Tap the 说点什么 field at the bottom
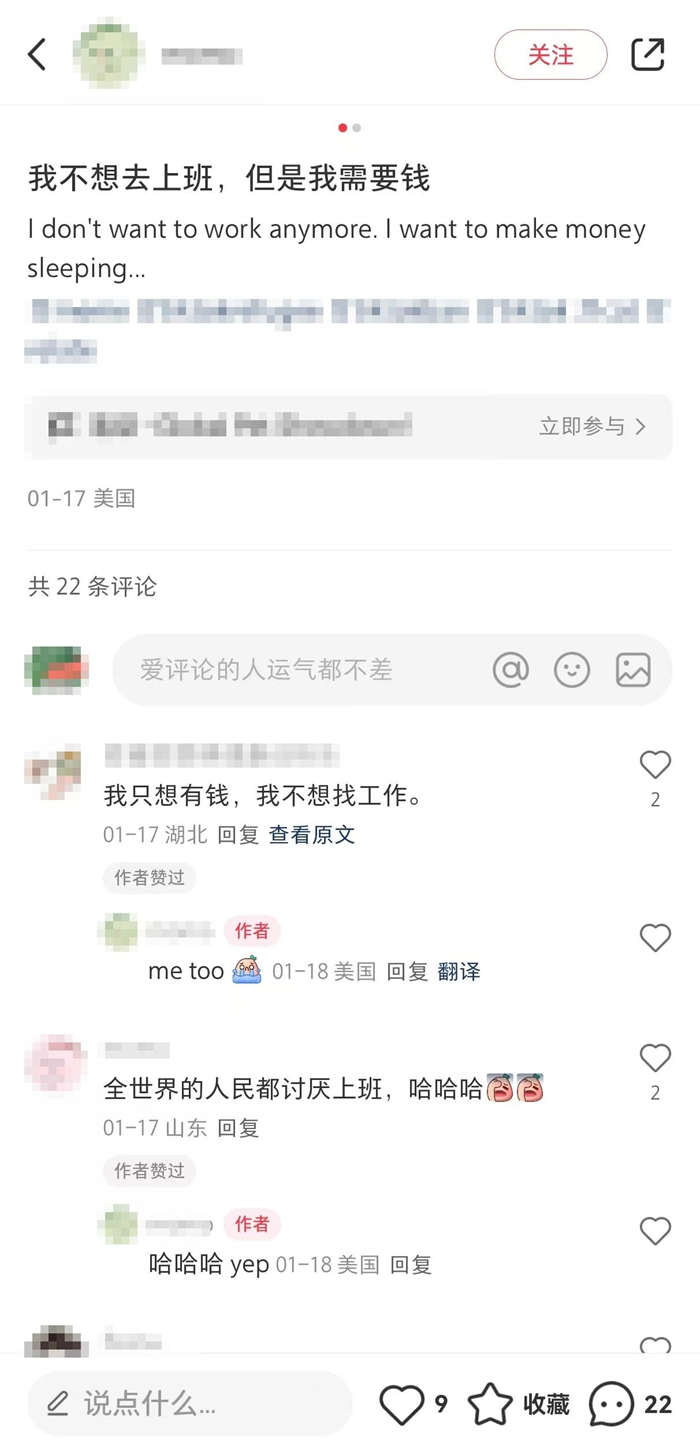Screen dimensions: 700x1454 coord(190,1404)
